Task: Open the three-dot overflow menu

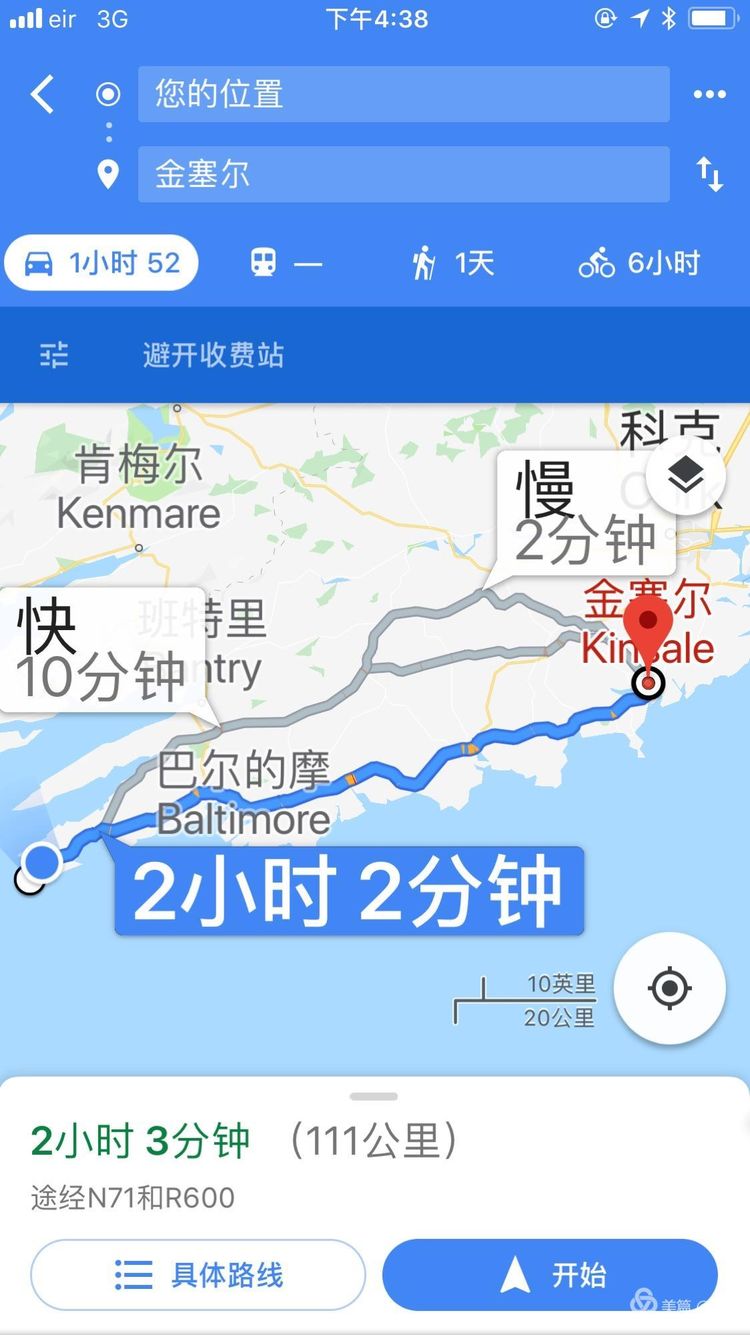Action: coord(709,95)
